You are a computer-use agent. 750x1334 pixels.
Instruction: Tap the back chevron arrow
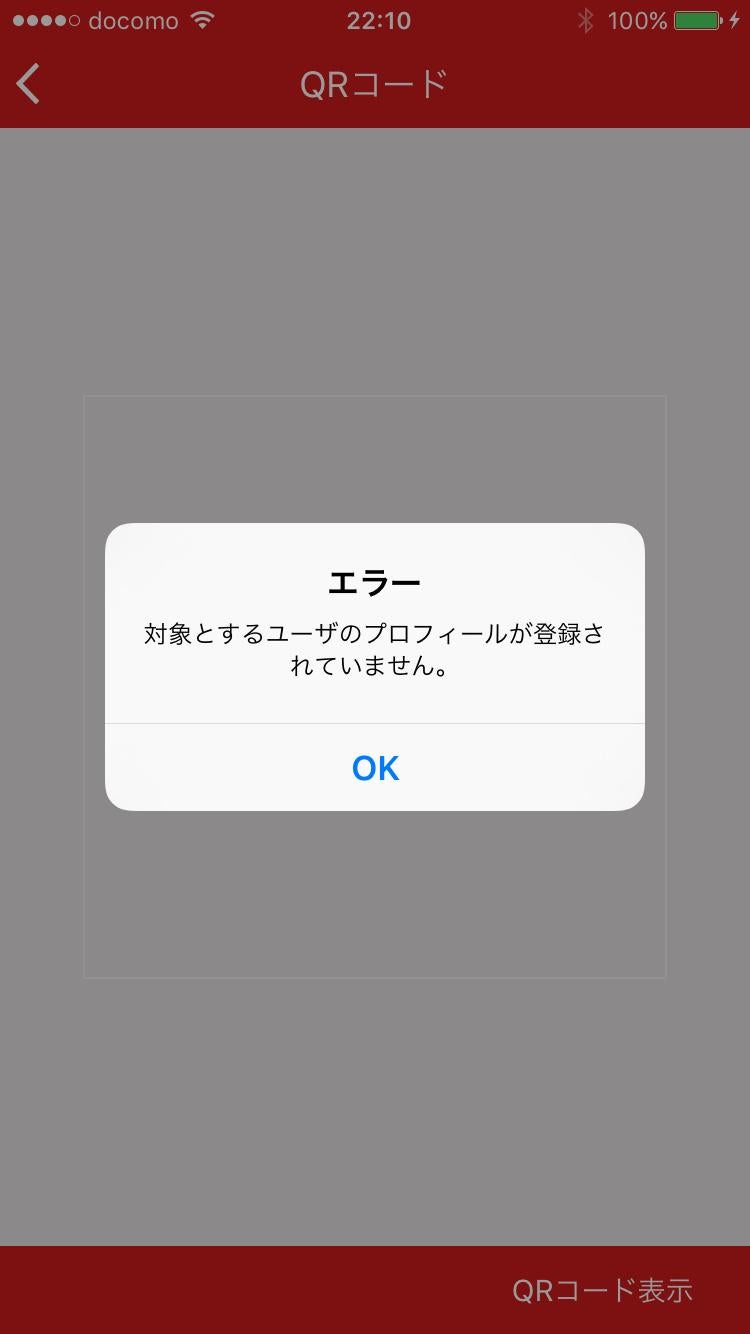click(x=28, y=84)
